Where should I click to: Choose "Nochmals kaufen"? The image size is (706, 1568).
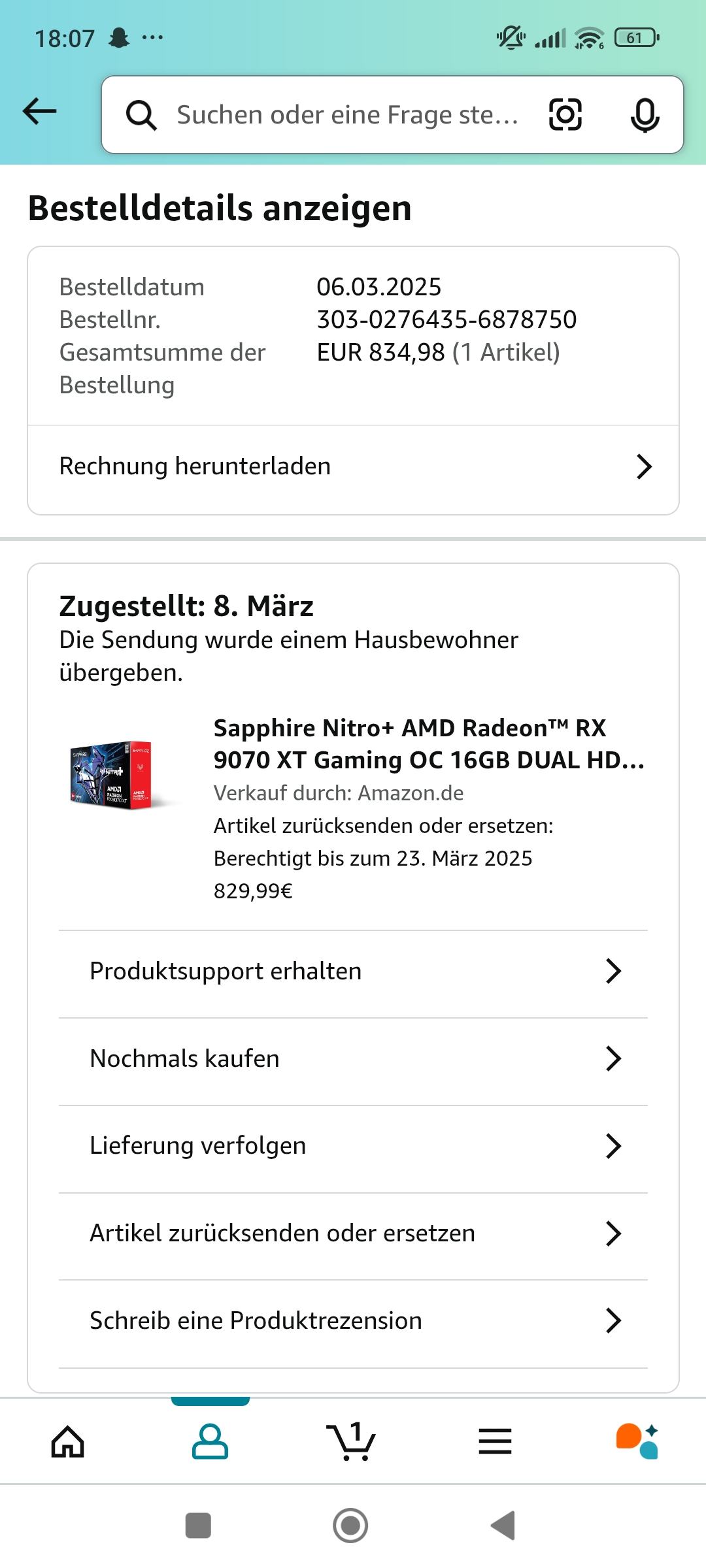pos(353,1058)
